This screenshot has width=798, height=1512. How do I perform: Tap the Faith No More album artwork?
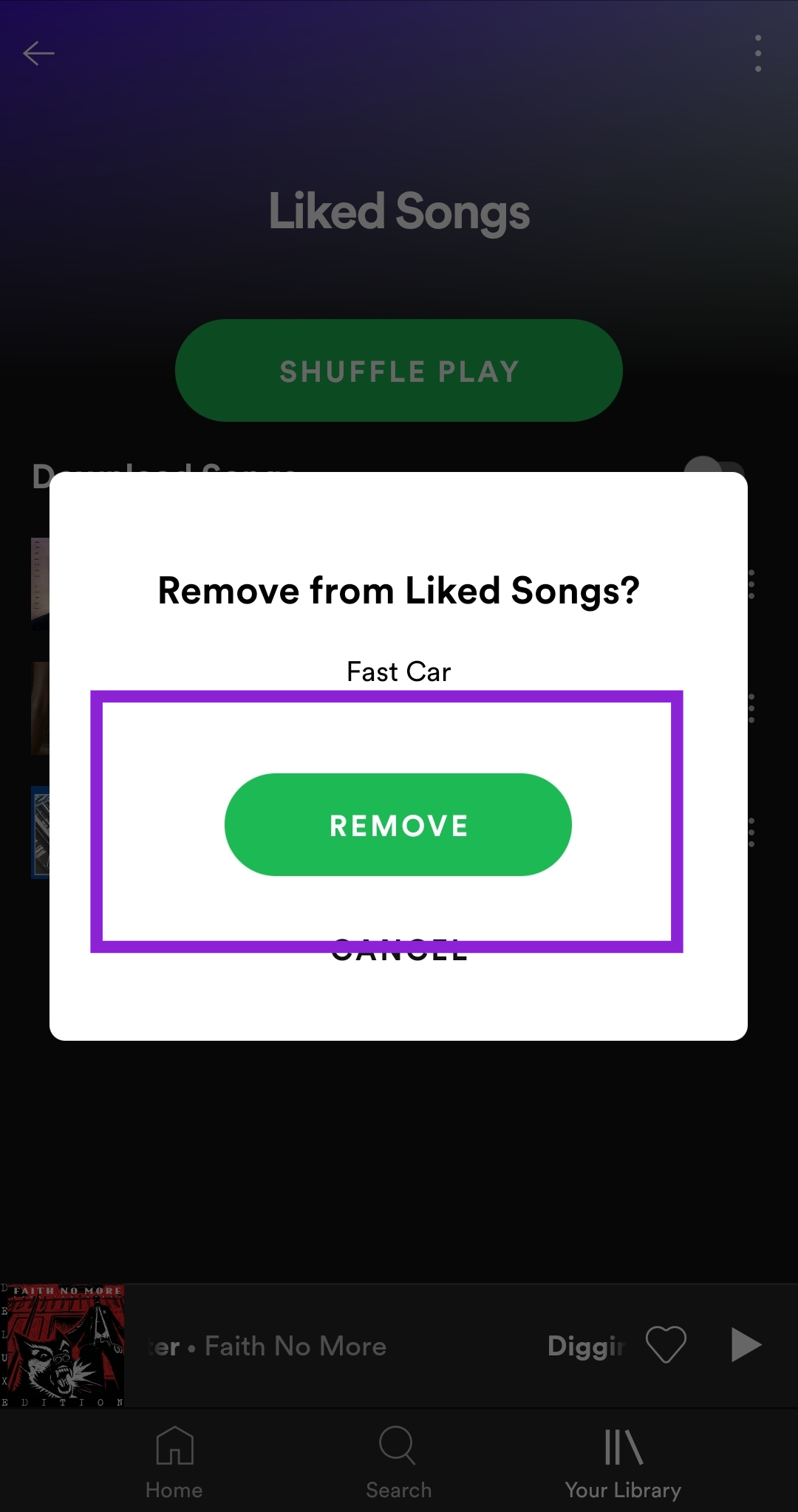click(x=64, y=1345)
